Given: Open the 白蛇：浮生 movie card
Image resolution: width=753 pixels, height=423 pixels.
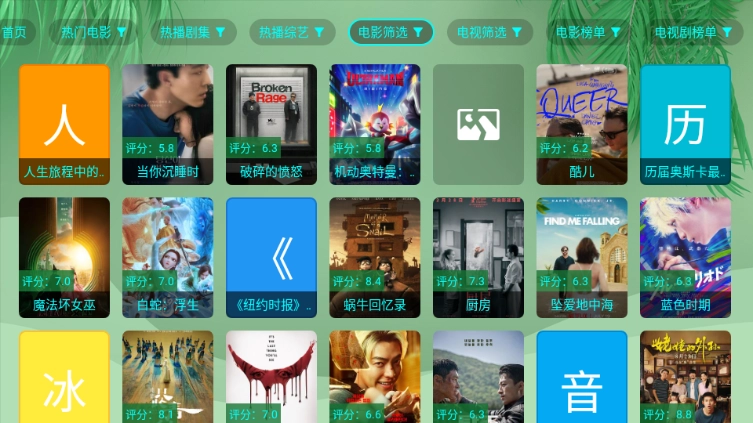Looking at the screenshot, I should point(168,257).
